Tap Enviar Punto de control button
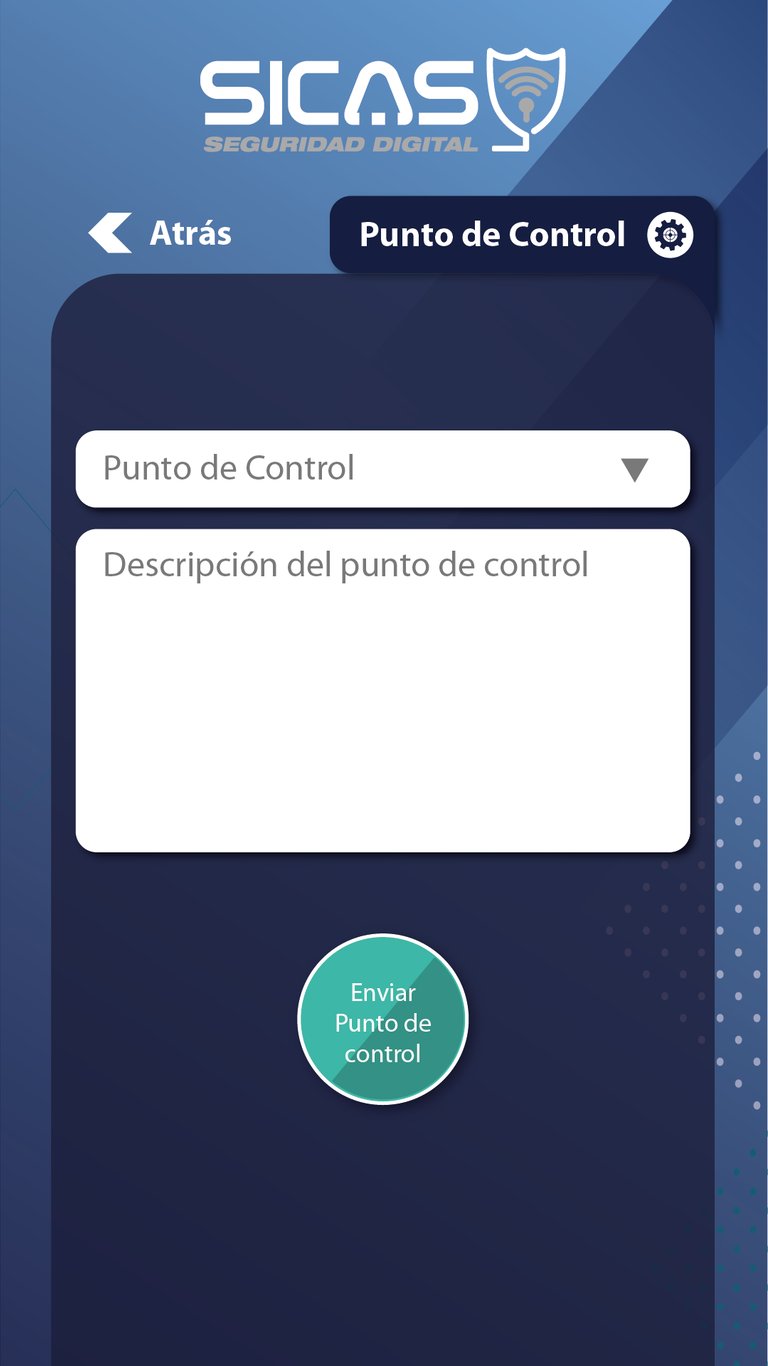This screenshot has height=1366, width=768. (x=383, y=1020)
